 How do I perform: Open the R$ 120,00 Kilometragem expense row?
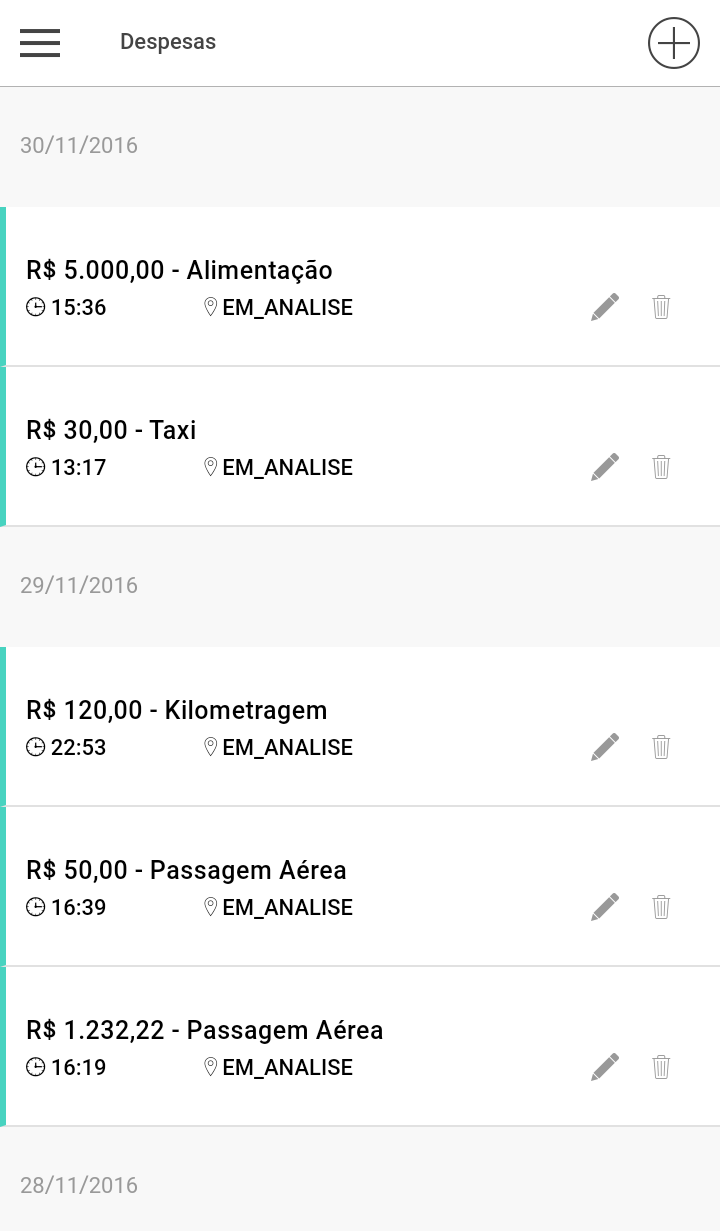tap(360, 727)
